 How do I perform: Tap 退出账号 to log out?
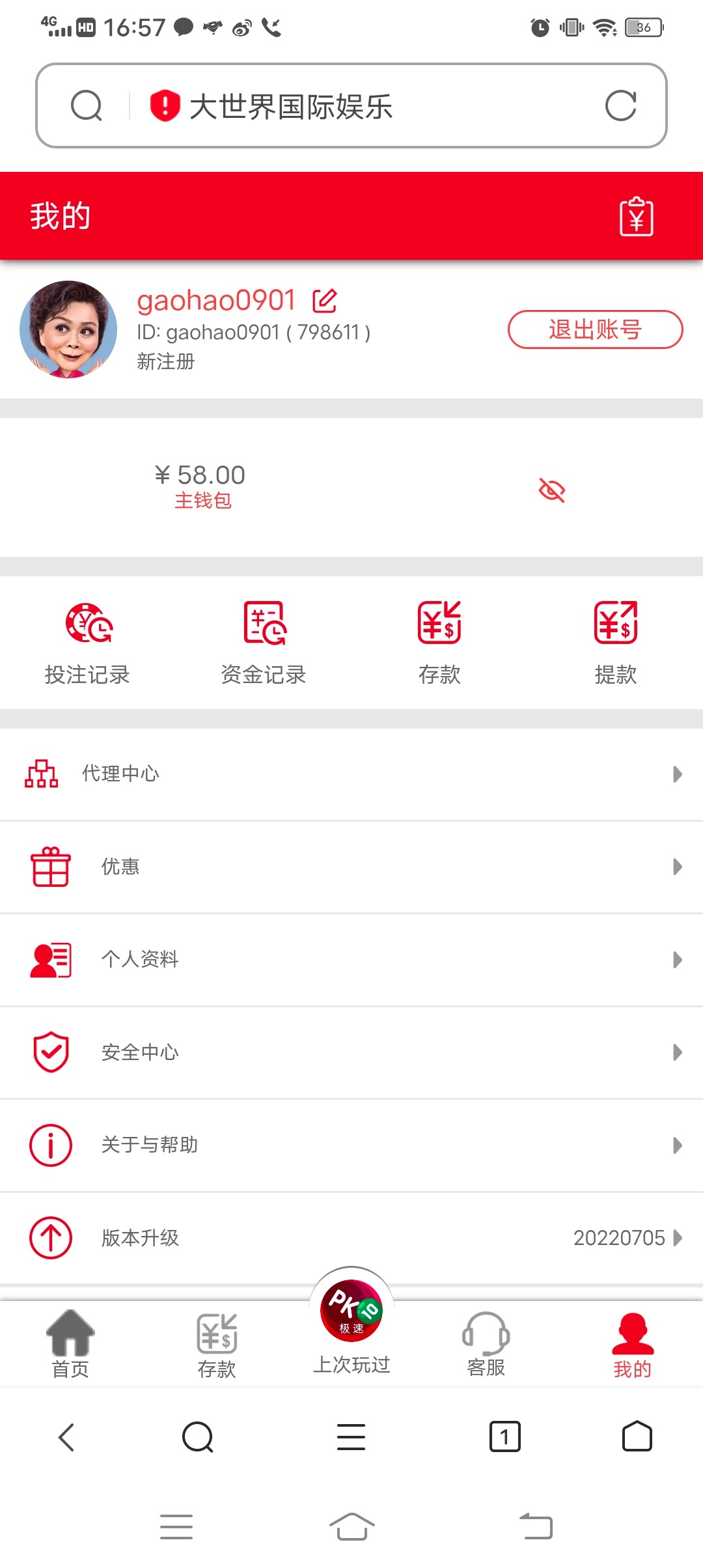[x=595, y=329]
